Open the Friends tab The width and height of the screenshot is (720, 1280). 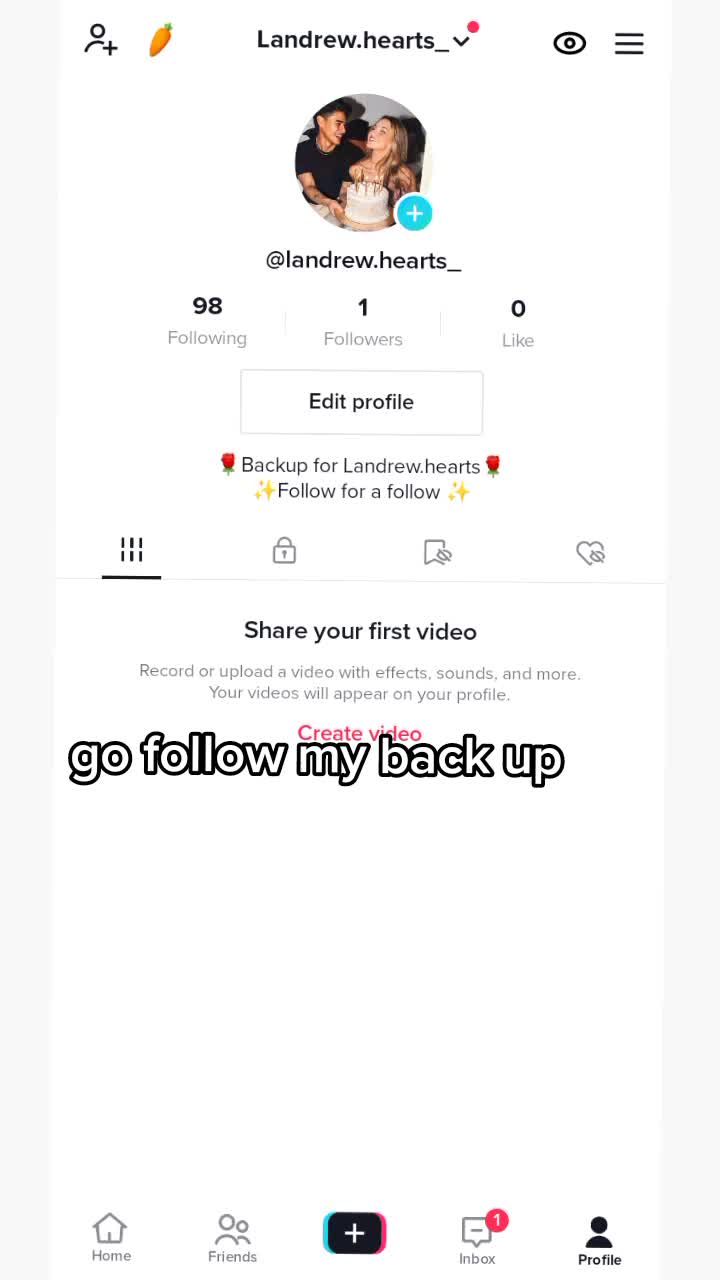click(x=232, y=1238)
